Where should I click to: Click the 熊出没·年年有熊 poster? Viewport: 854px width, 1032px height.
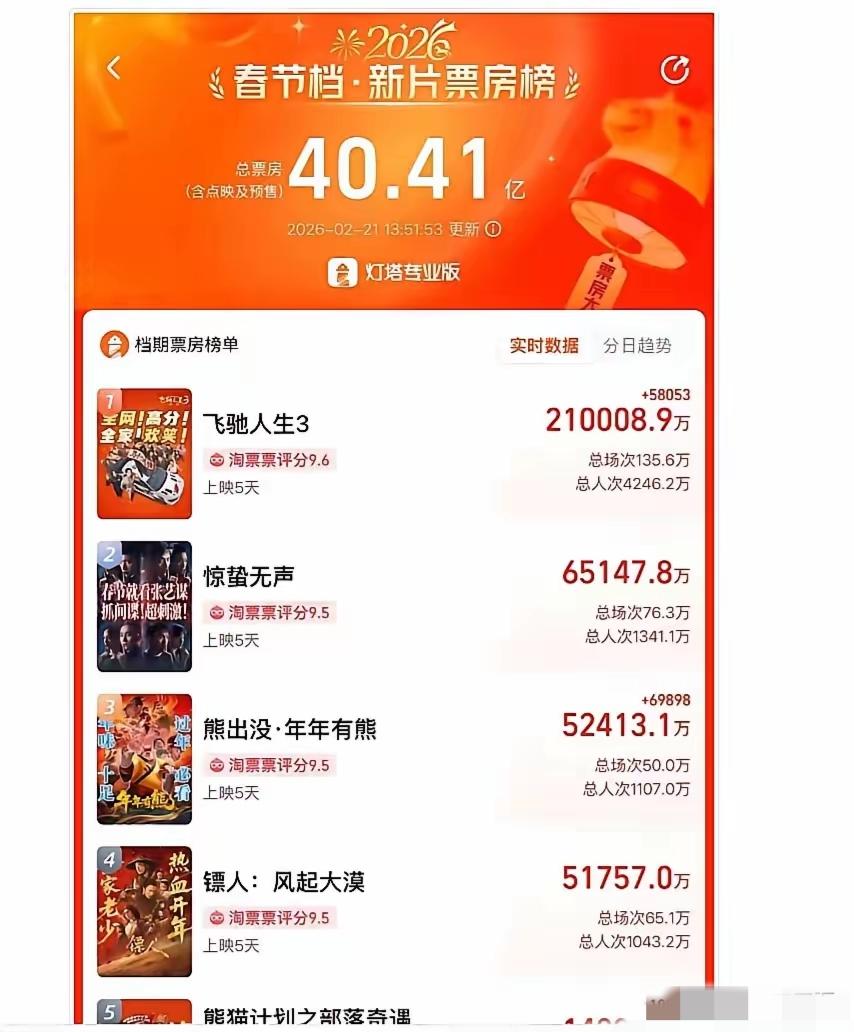click(144, 760)
